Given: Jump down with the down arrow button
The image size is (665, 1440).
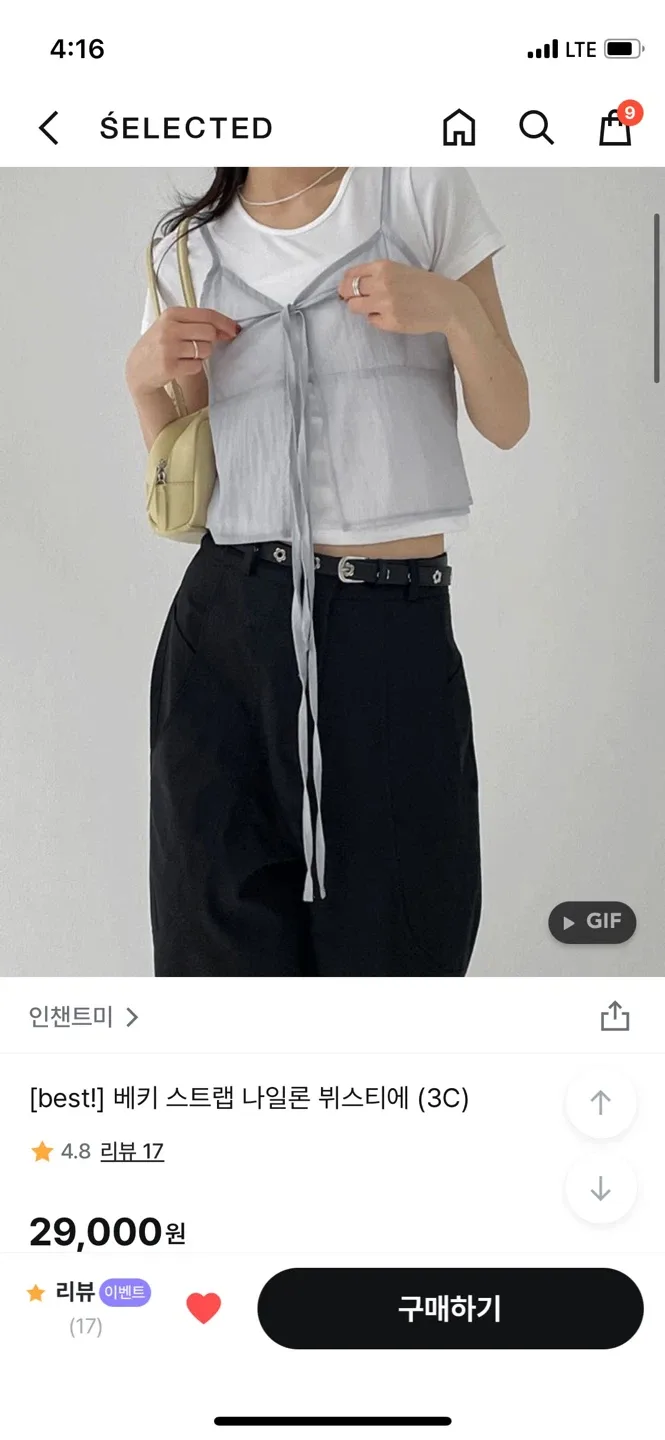Looking at the screenshot, I should (600, 1189).
